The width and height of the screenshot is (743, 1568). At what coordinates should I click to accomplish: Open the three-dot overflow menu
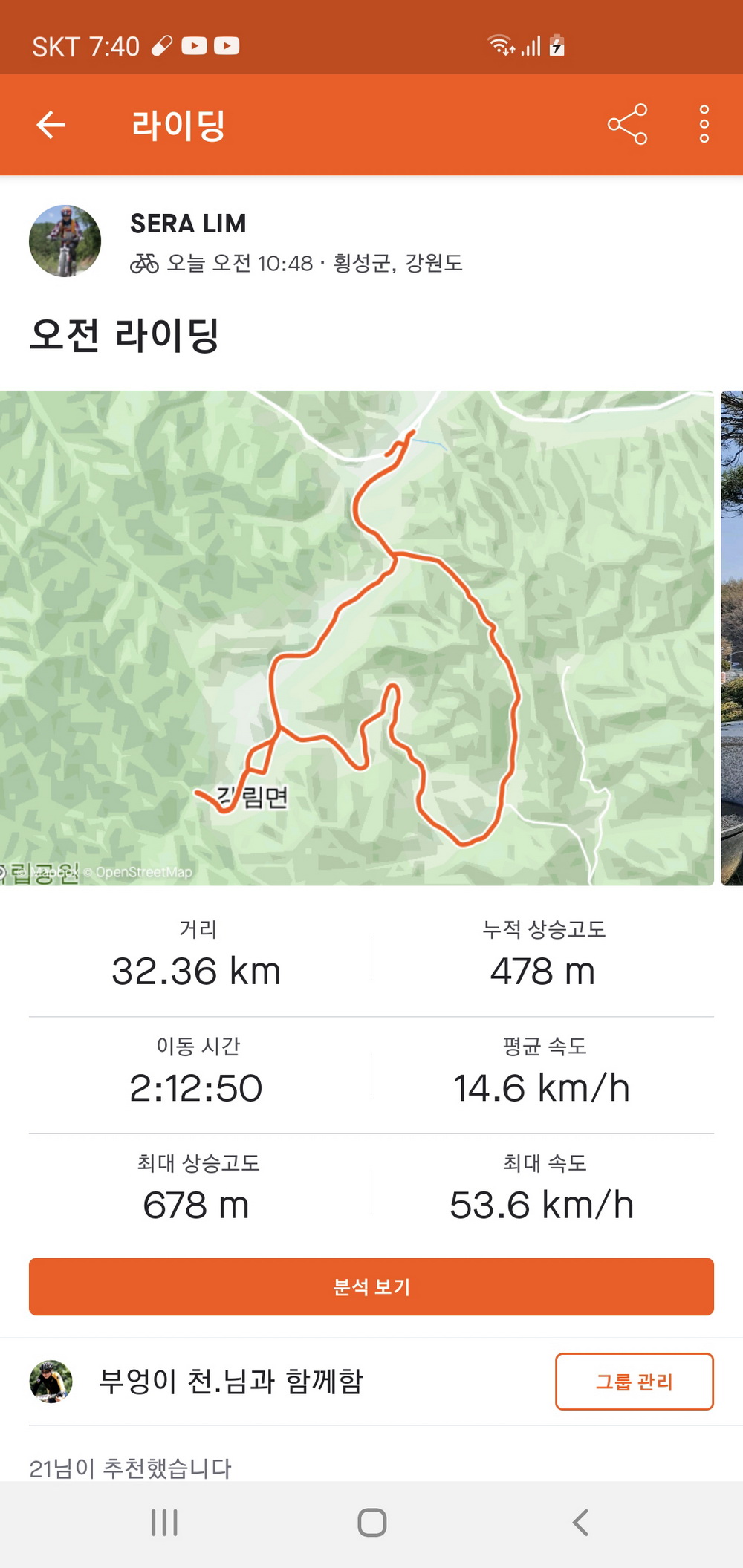tap(704, 124)
